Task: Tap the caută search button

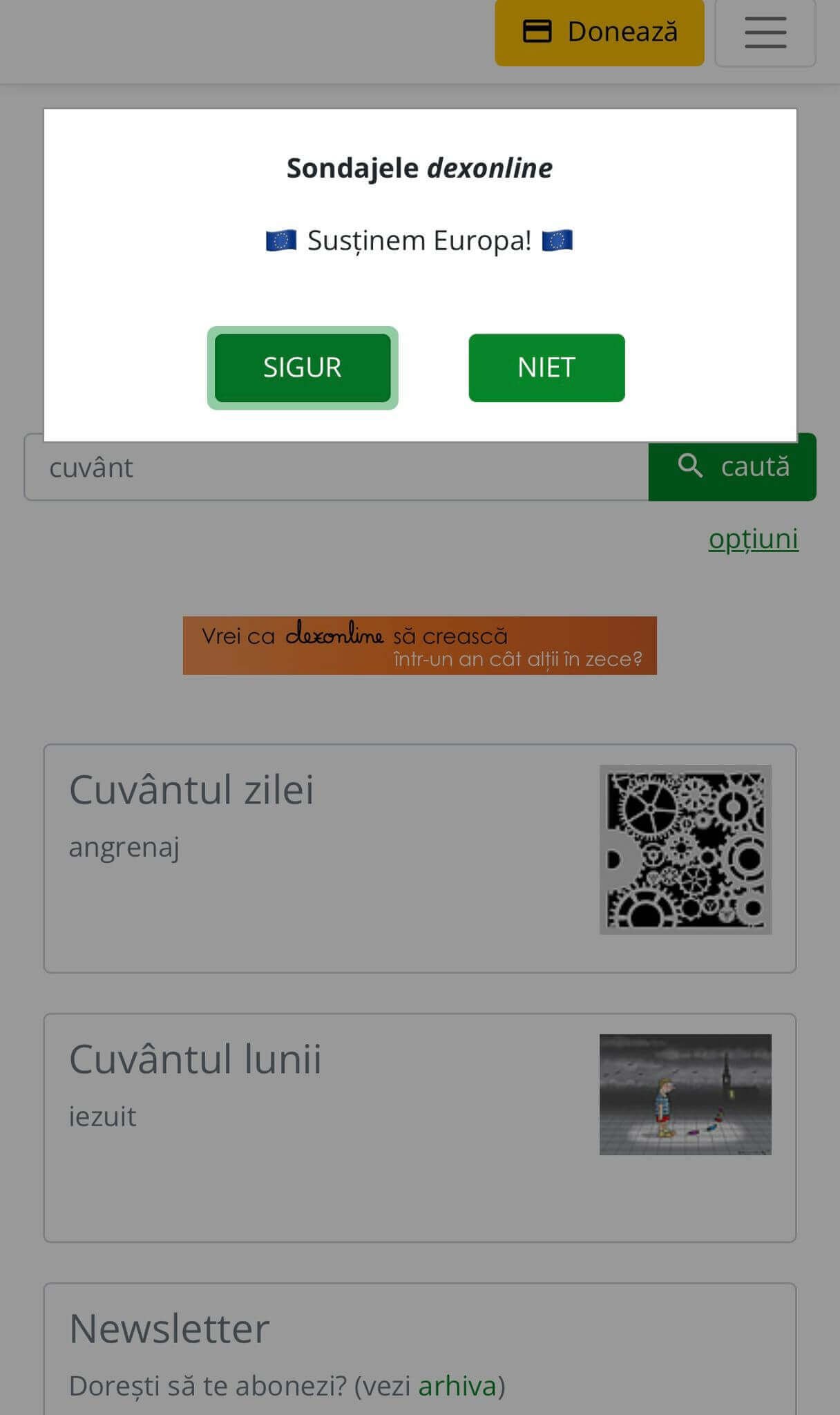Action: coord(732,468)
